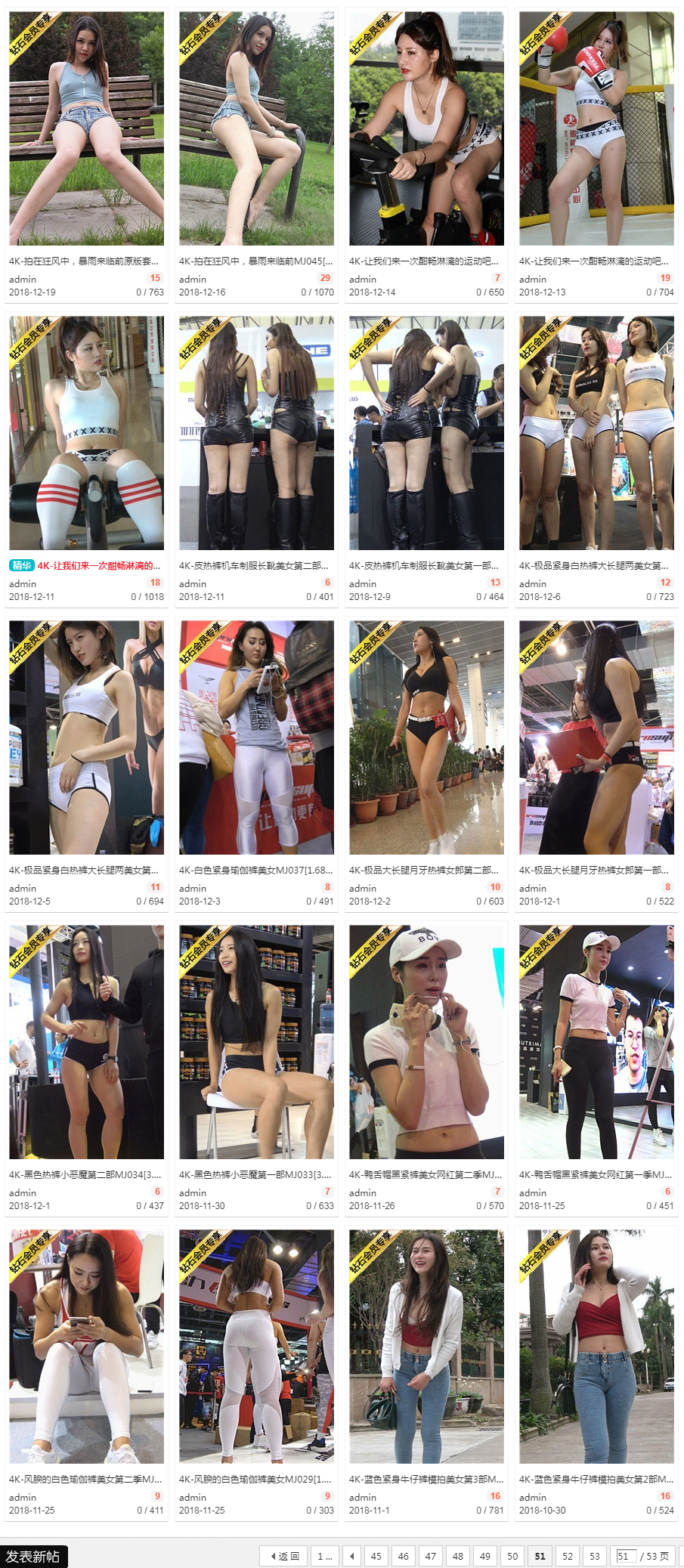
Task: Open thumbnail of 4K-皮热裤机车制服长靴美女第二部
Action: (256, 433)
